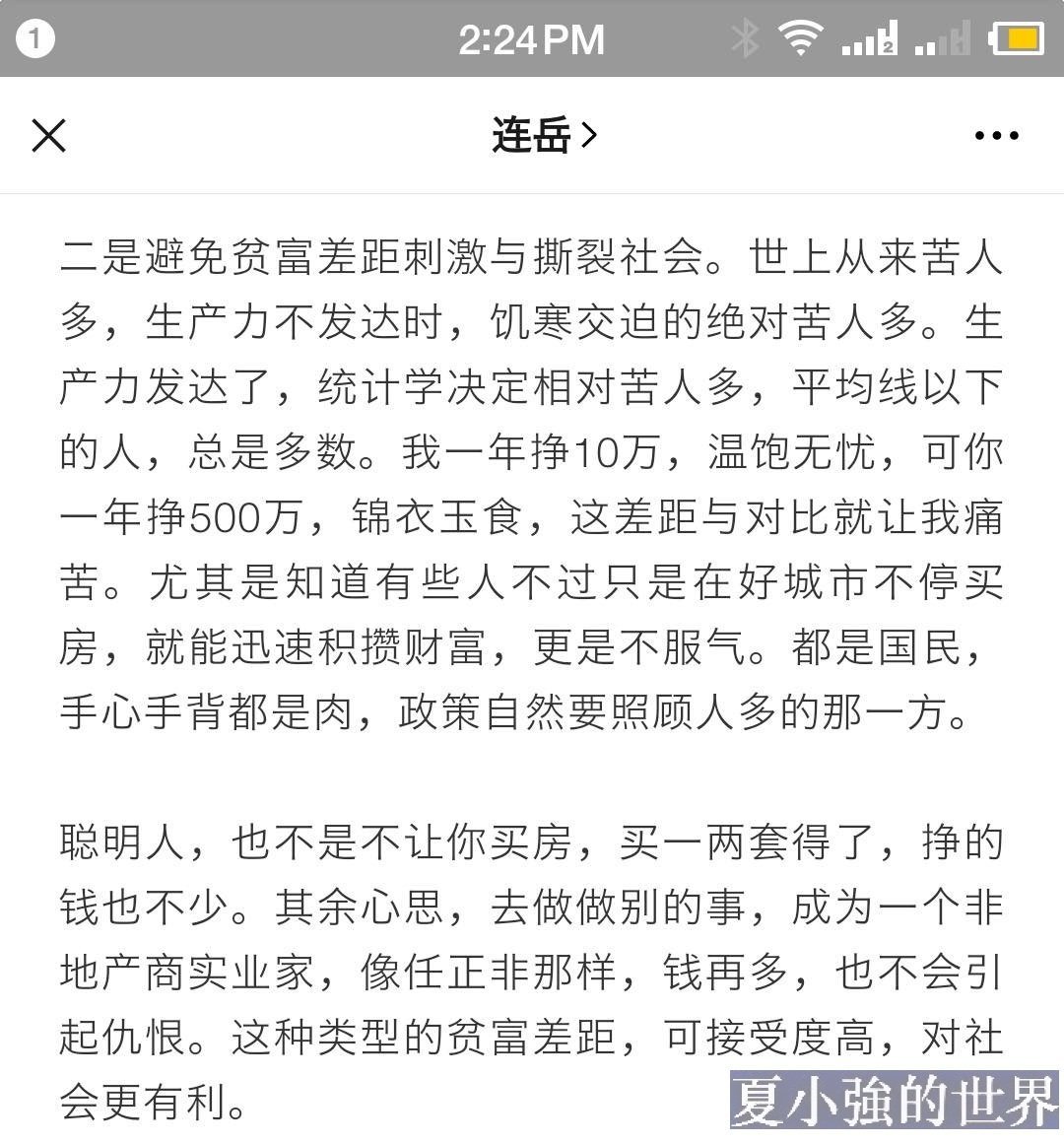Close the article with the X button
This screenshot has height=1144, width=1064.
49,136
